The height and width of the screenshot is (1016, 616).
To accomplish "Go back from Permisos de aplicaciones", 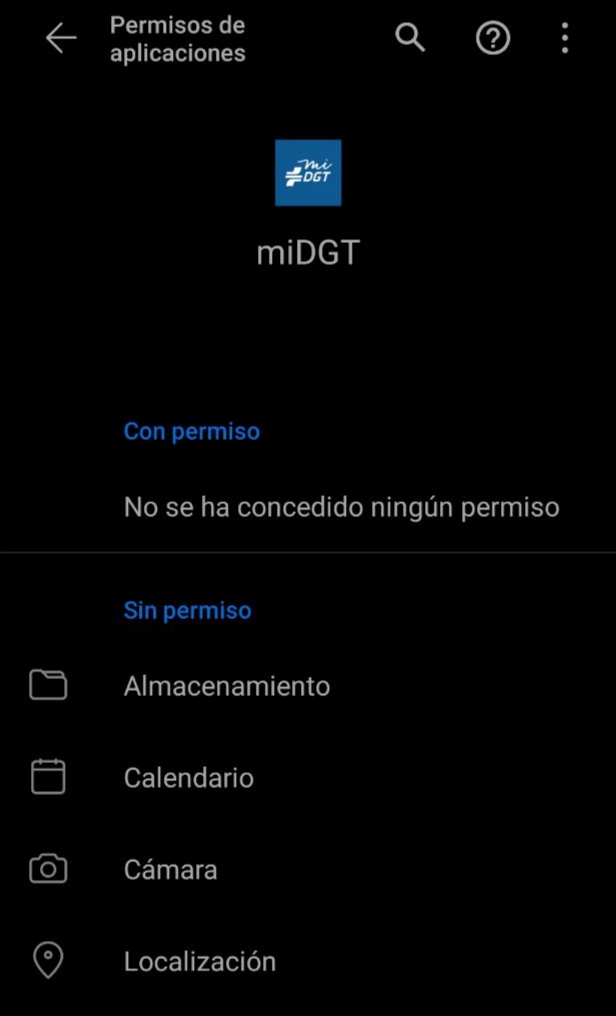I will tap(61, 39).
